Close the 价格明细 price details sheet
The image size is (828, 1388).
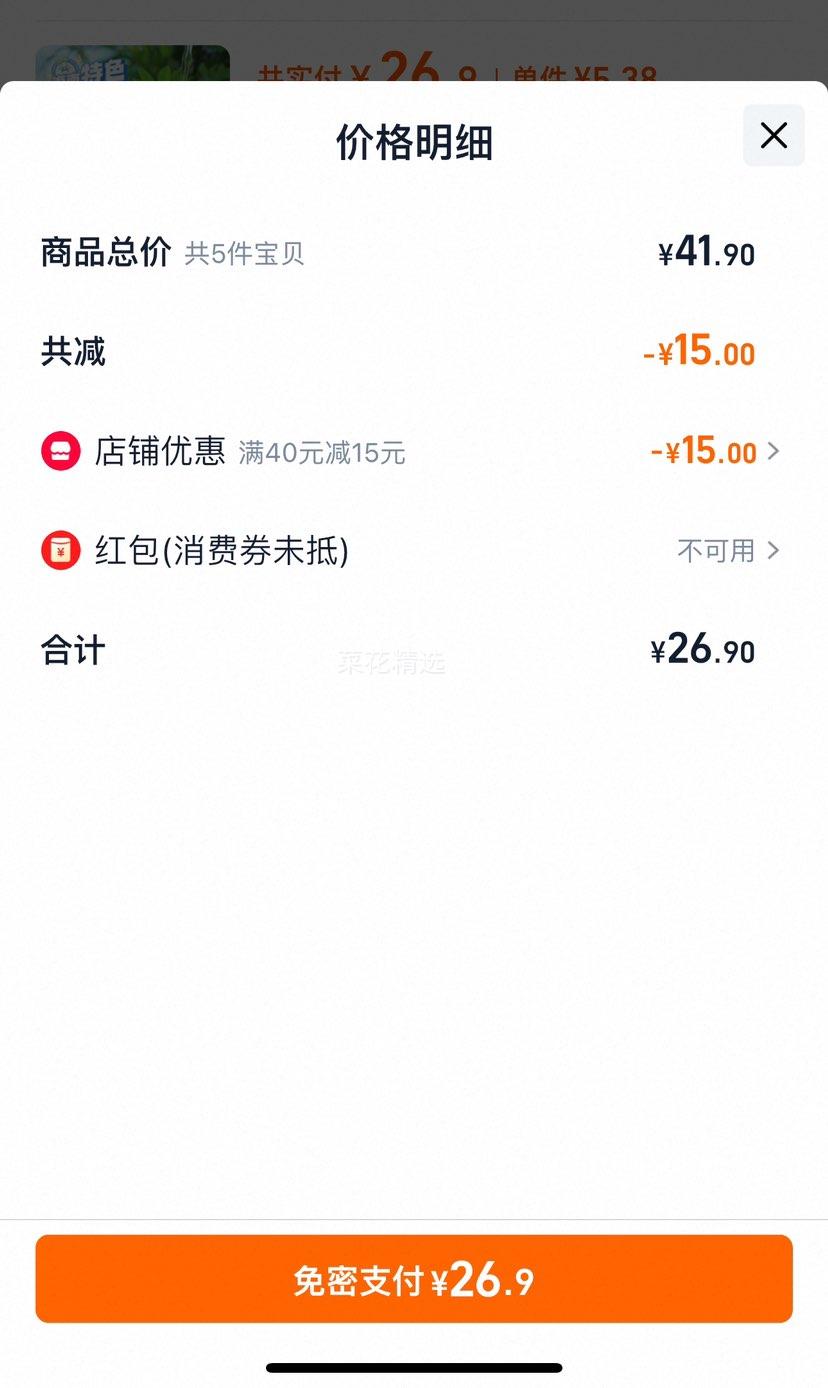773,135
